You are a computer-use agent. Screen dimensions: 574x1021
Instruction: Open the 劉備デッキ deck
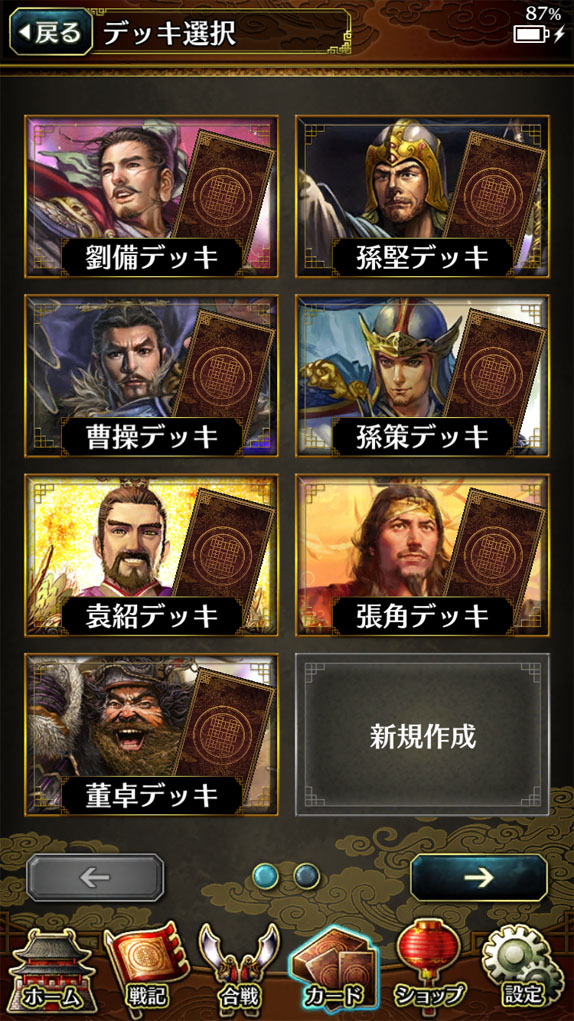[152, 197]
